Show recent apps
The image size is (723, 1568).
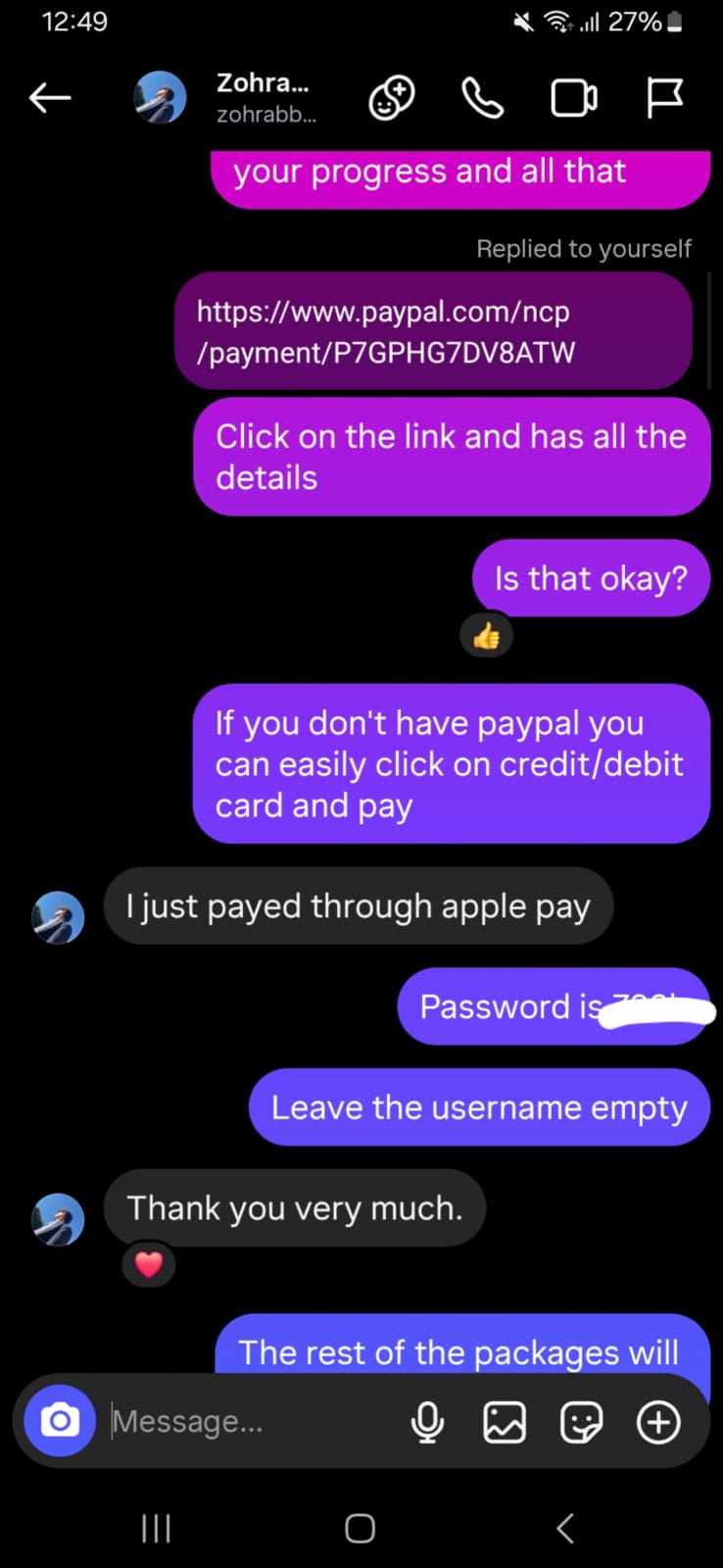[x=156, y=1528]
